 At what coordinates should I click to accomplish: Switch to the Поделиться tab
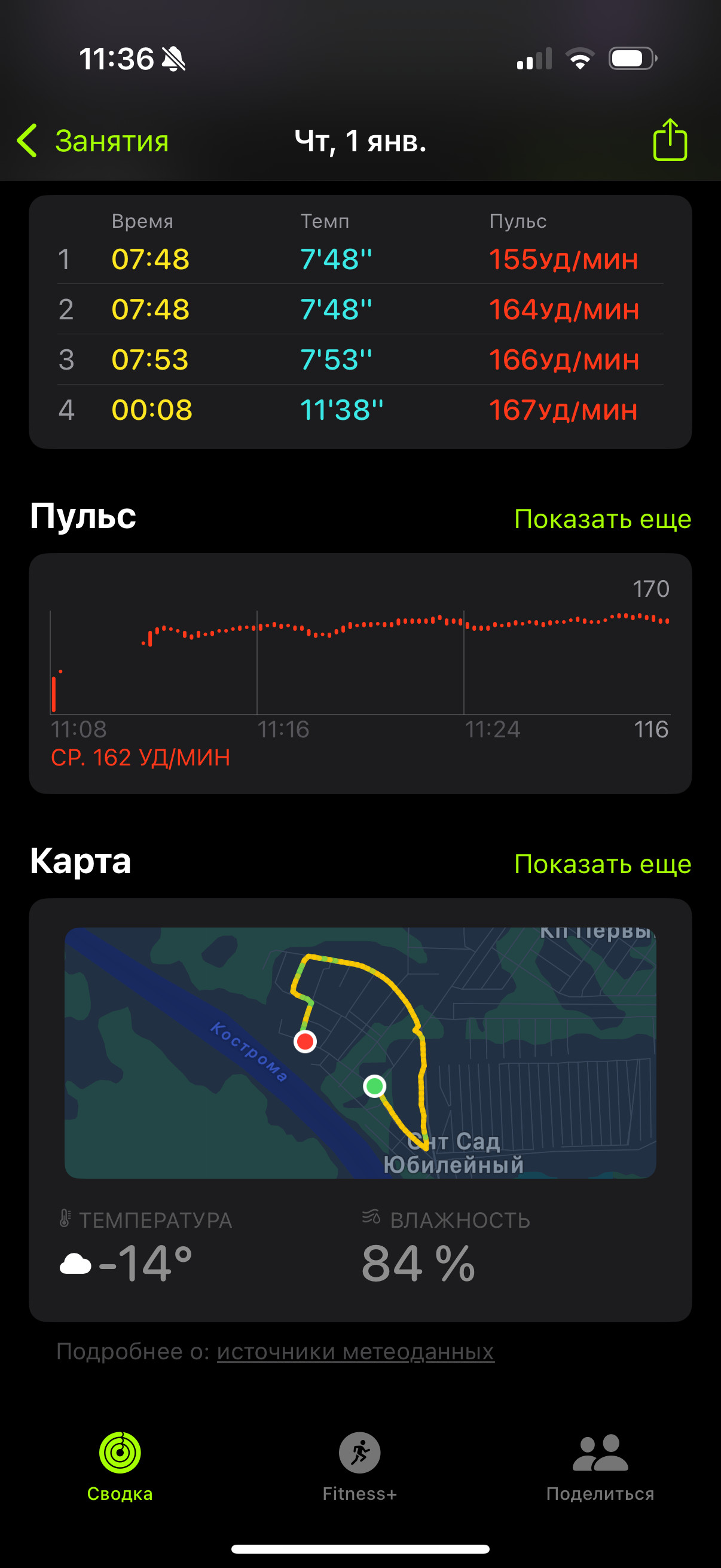click(600, 1468)
